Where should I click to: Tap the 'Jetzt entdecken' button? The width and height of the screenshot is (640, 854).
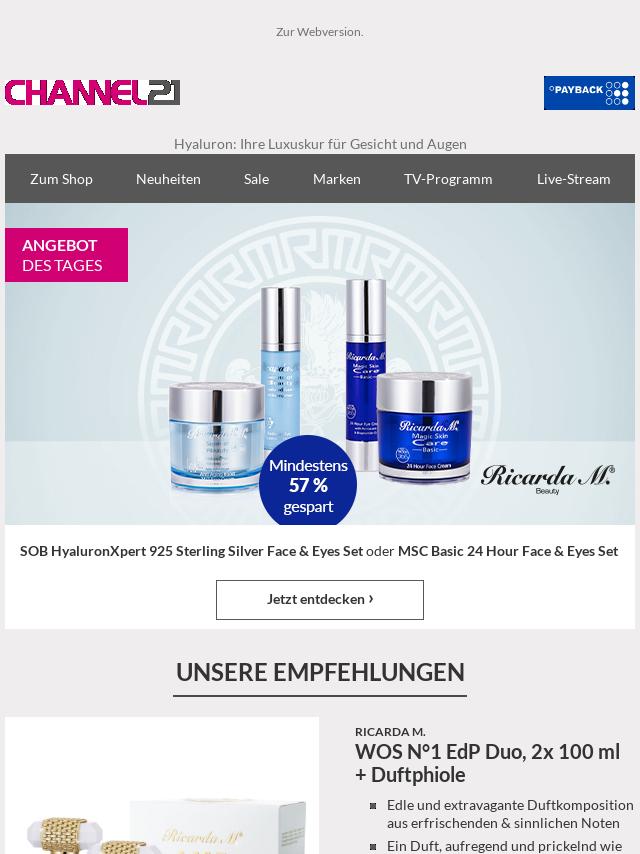pos(320,600)
